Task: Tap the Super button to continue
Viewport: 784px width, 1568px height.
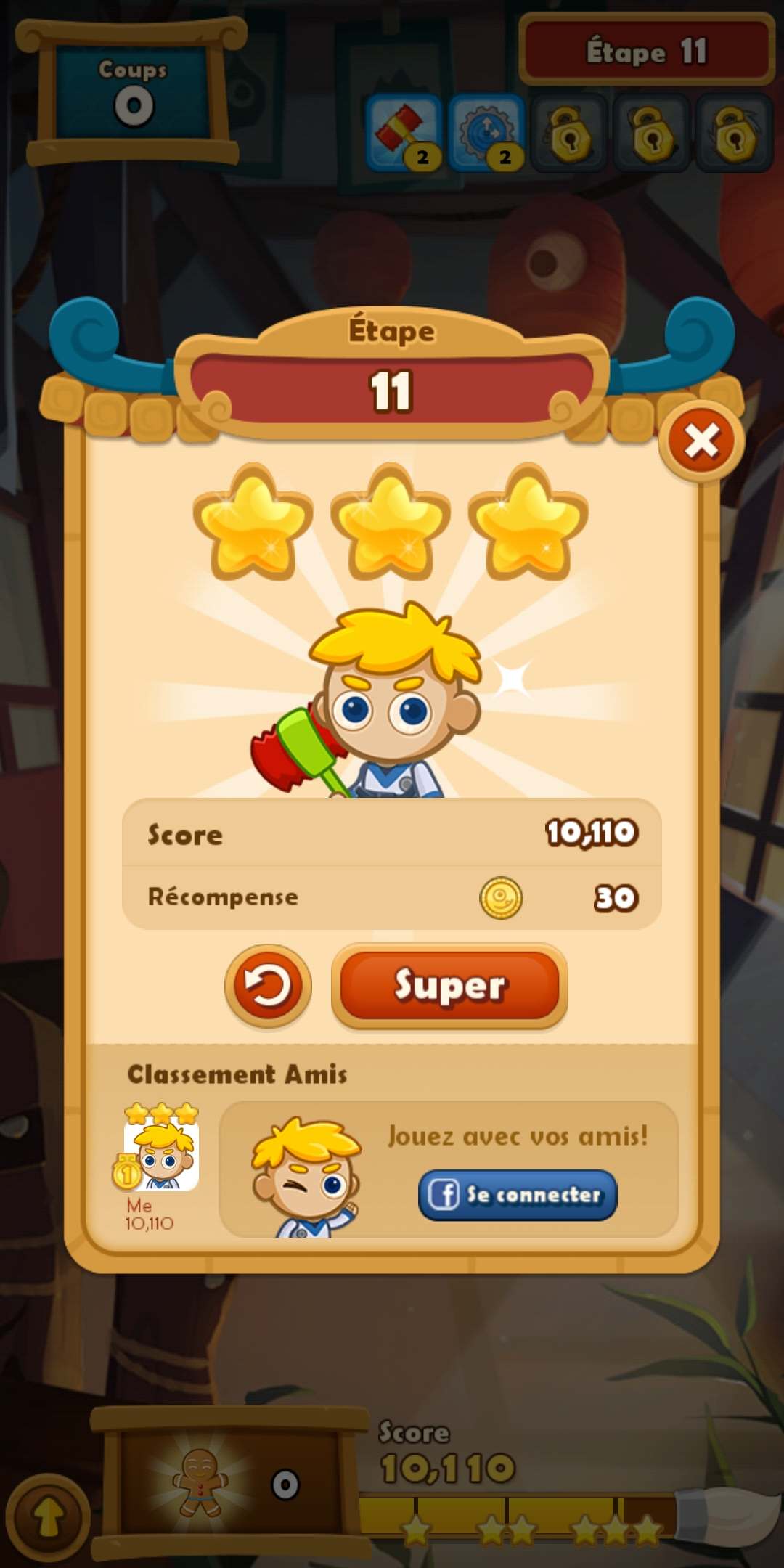Action: (449, 986)
